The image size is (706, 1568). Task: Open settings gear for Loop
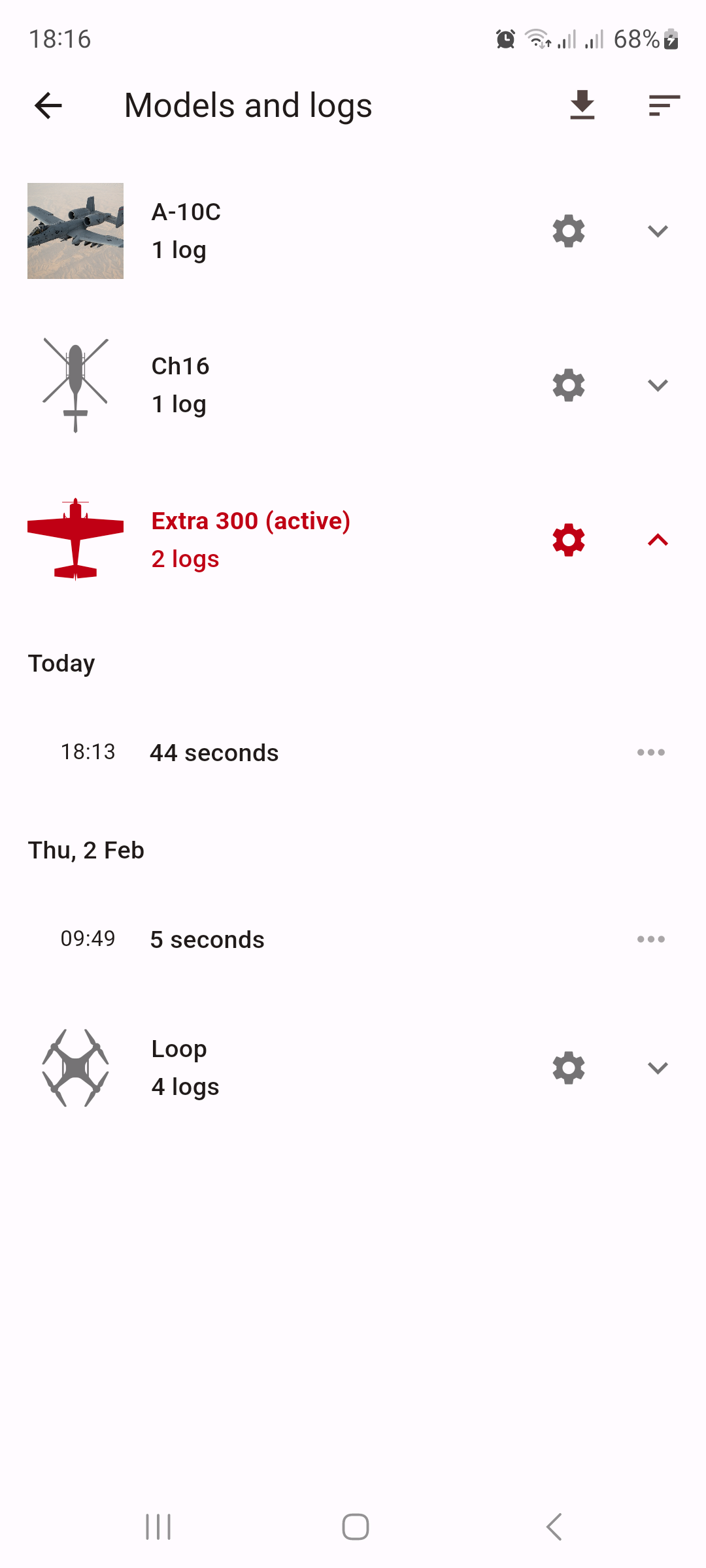pos(568,1068)
